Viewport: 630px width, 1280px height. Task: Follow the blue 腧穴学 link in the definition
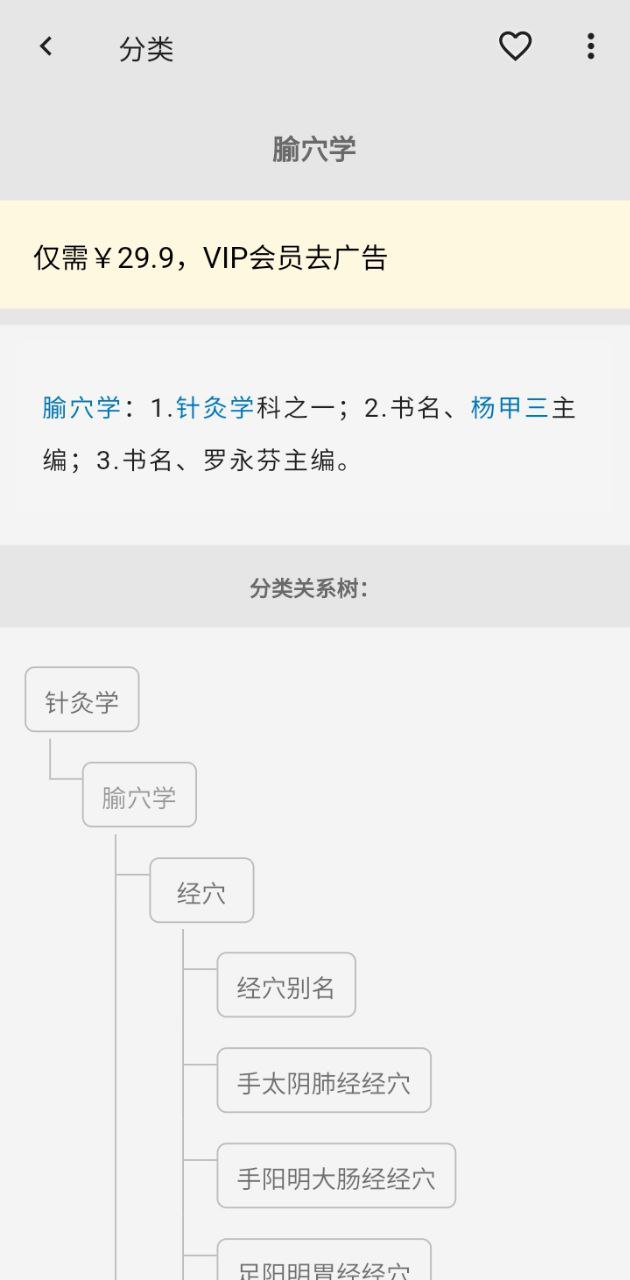point(81,408)
